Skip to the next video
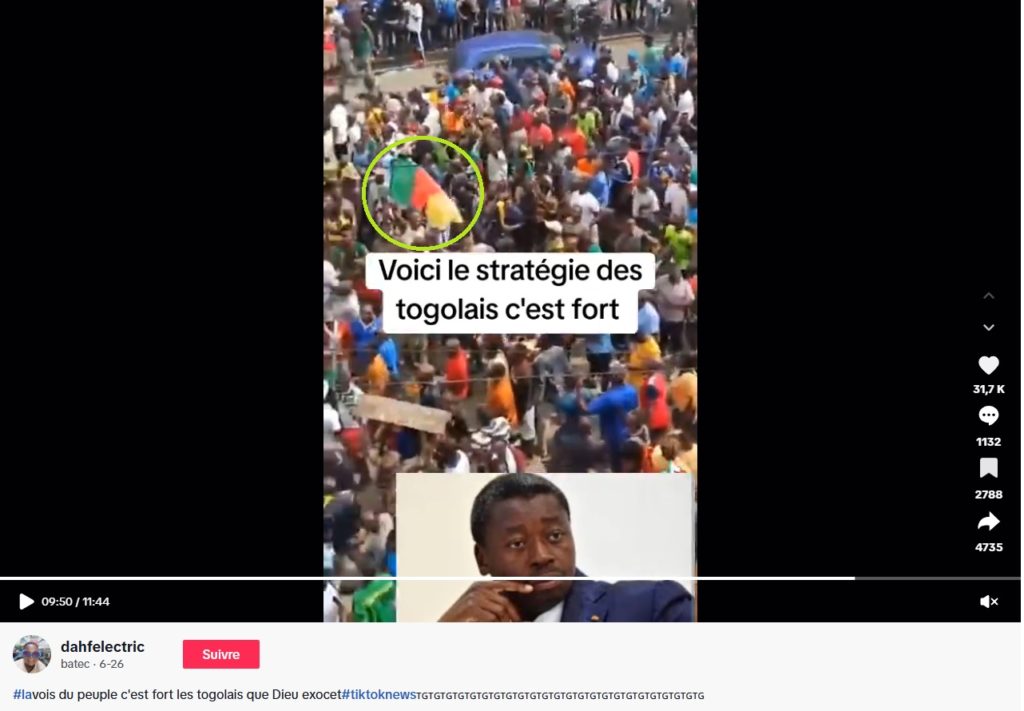This screenshot has width=1024, height=711. click(988, 328)
